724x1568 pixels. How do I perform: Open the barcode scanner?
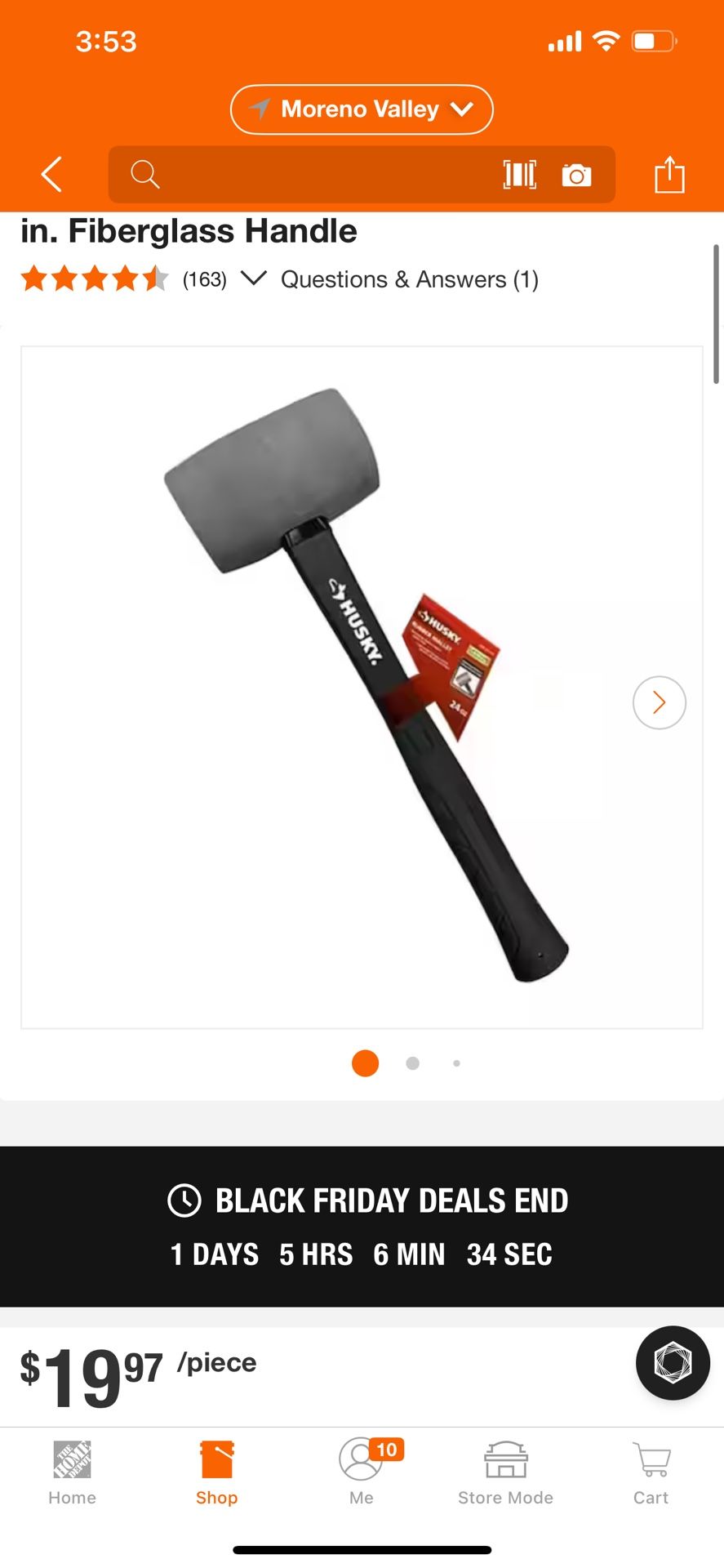click(519, 174)
